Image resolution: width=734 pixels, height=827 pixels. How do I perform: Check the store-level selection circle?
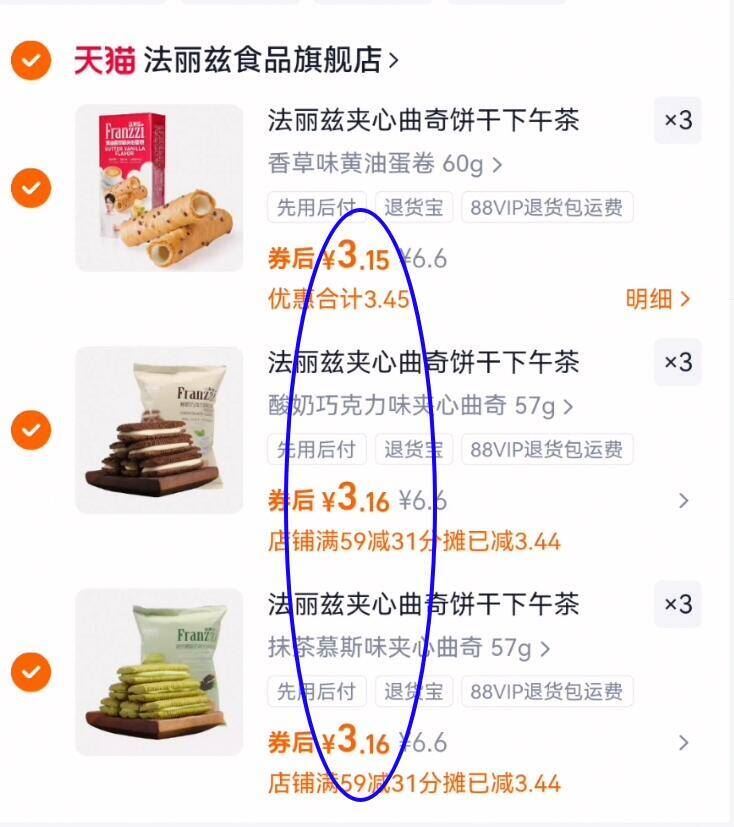pos(33,60)
